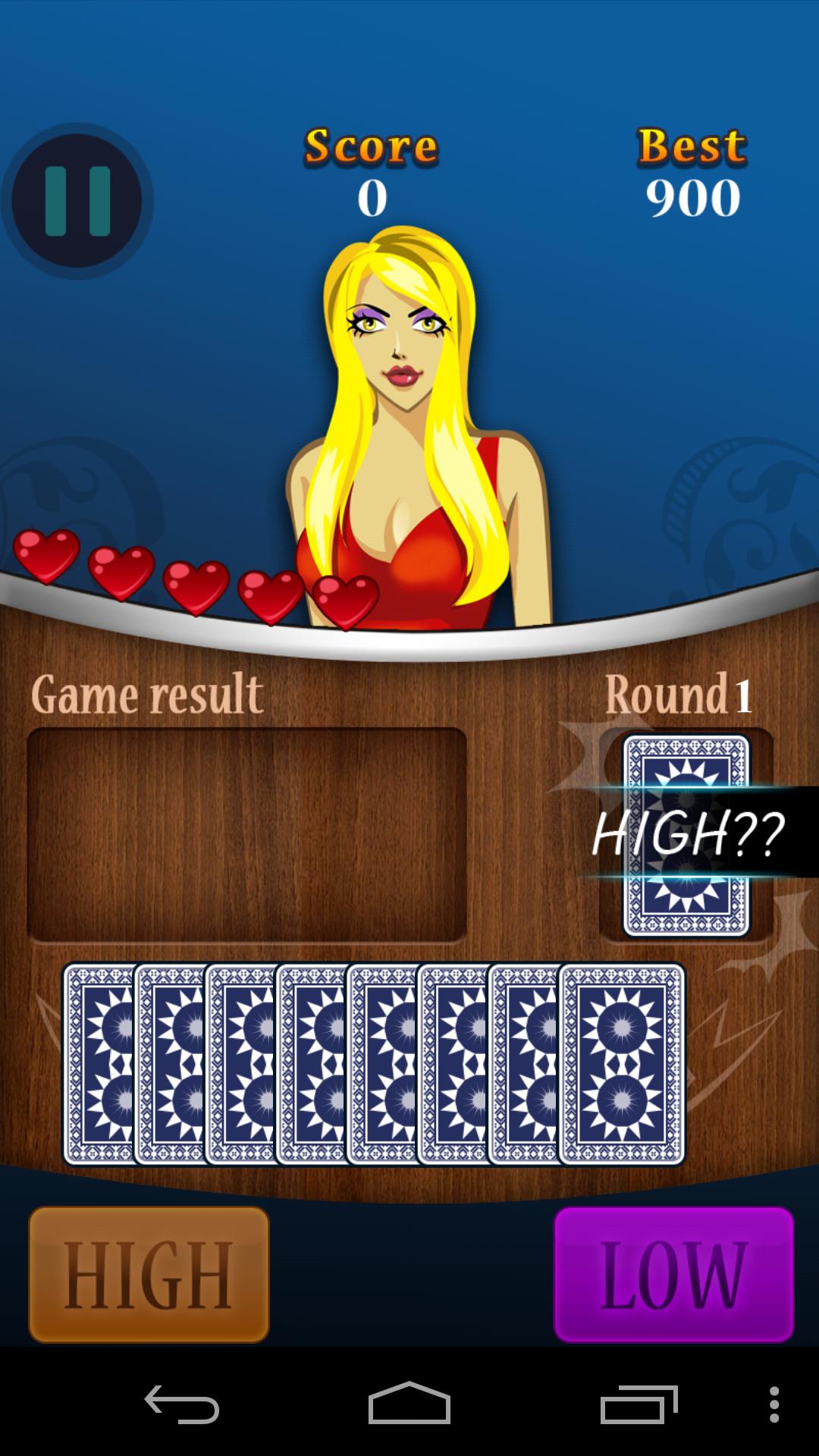This screenshot has height=1456, width=819.
Task: Go back using the system back button
Action: pyautogui.click(x=182, y=1404)
